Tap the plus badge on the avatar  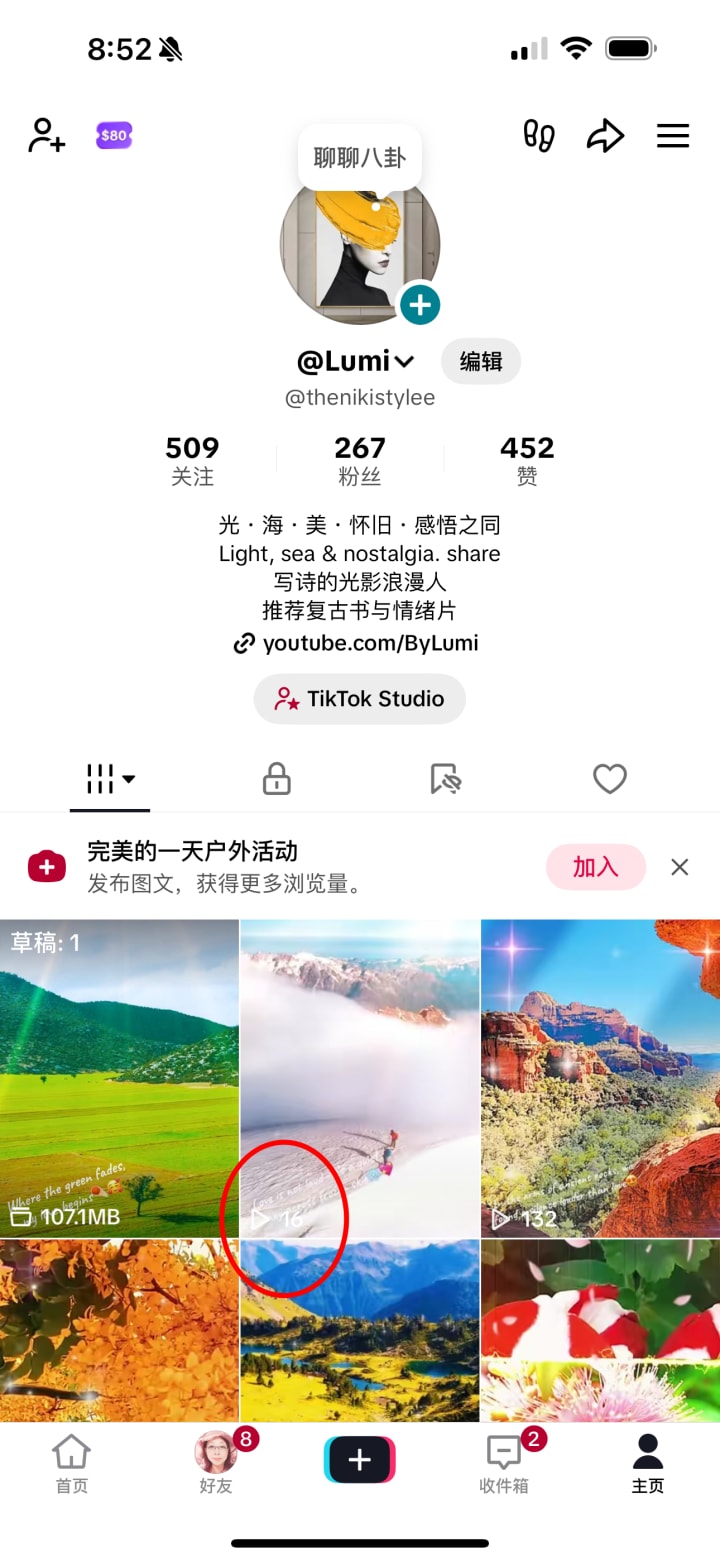coord(420,305)
